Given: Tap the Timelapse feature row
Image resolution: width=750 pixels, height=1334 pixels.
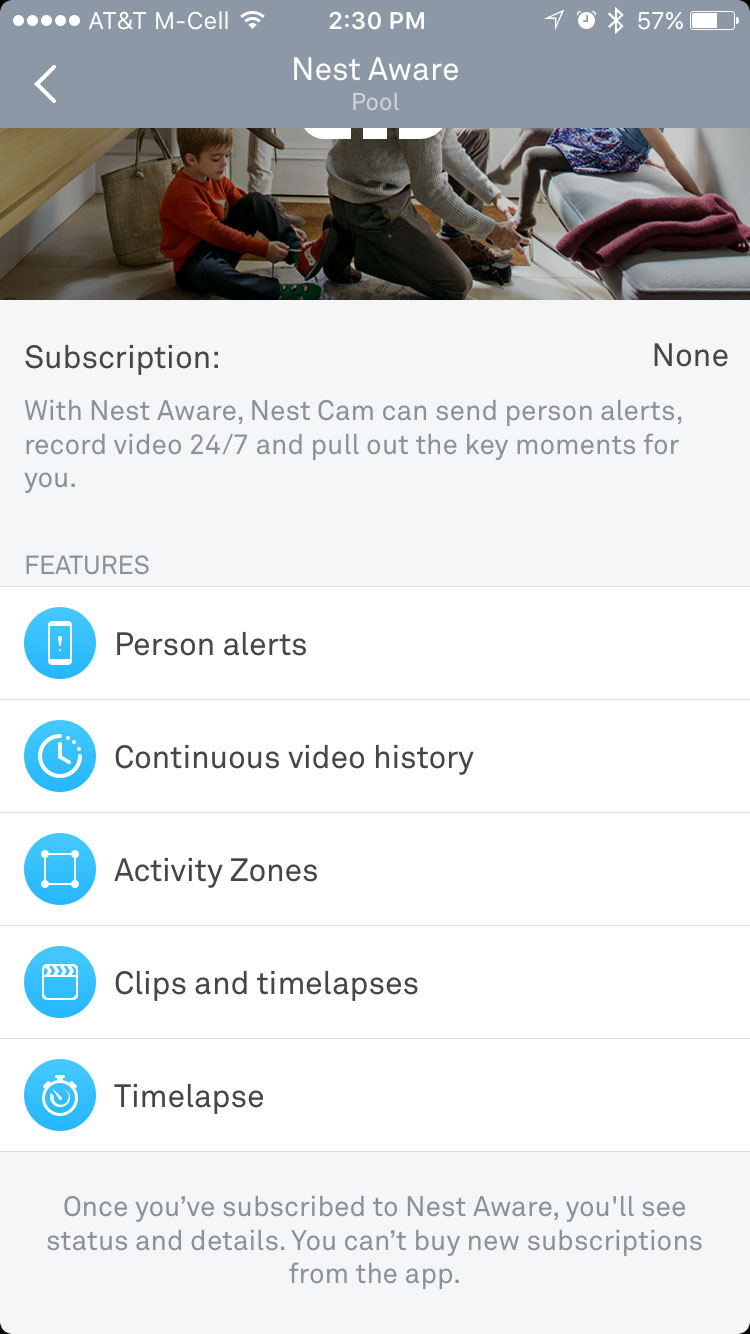Looking at the screenshot, I should coord(375,1095).
